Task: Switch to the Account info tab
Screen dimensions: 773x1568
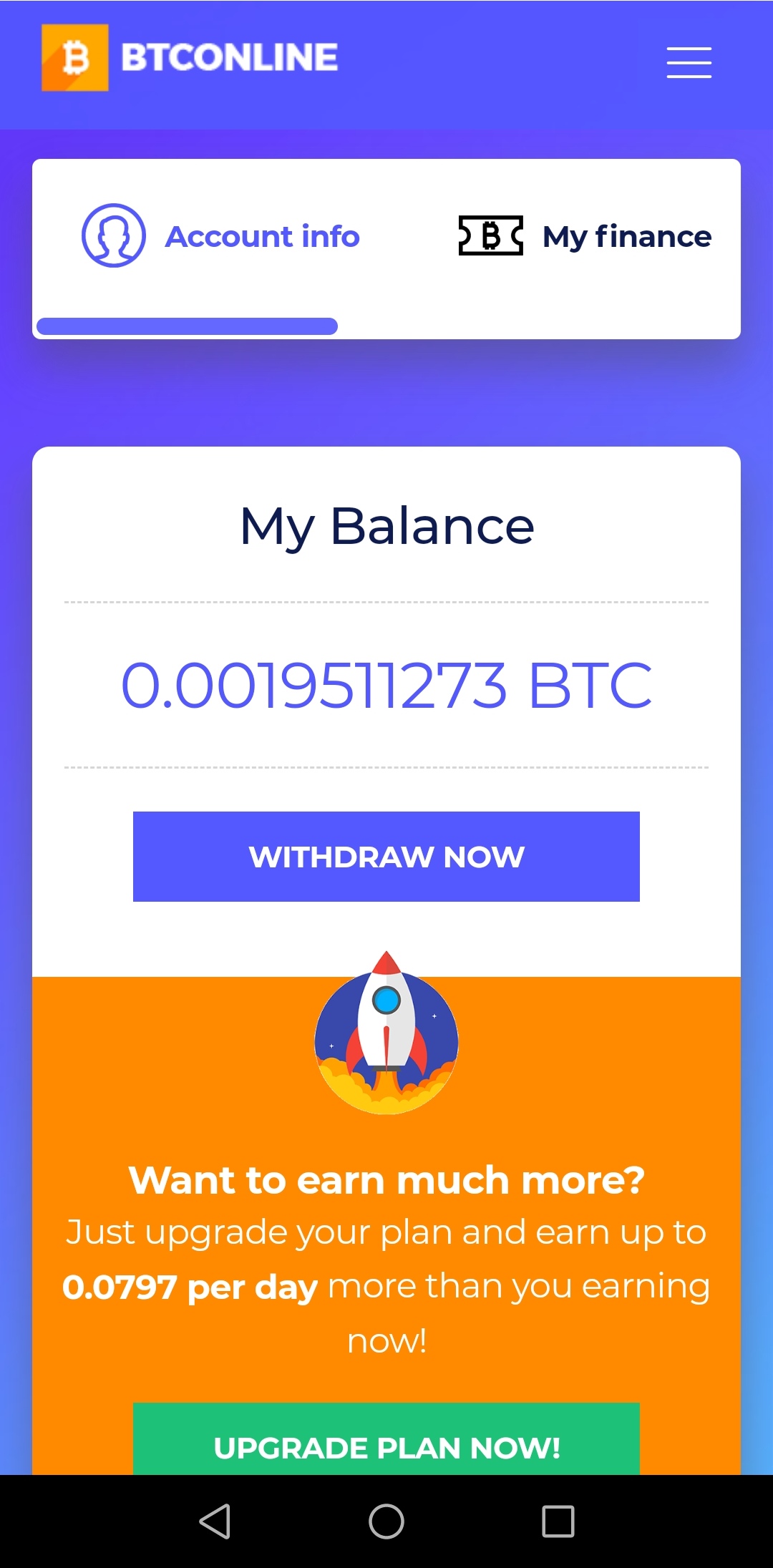Action: (220, 236)
